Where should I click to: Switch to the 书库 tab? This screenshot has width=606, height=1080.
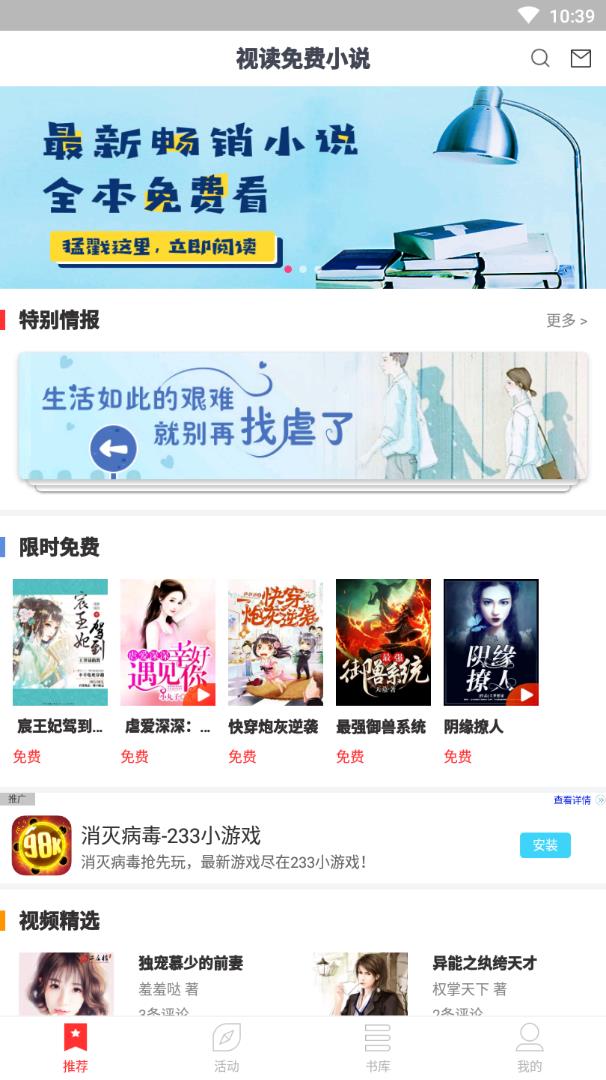point(378,1047)
